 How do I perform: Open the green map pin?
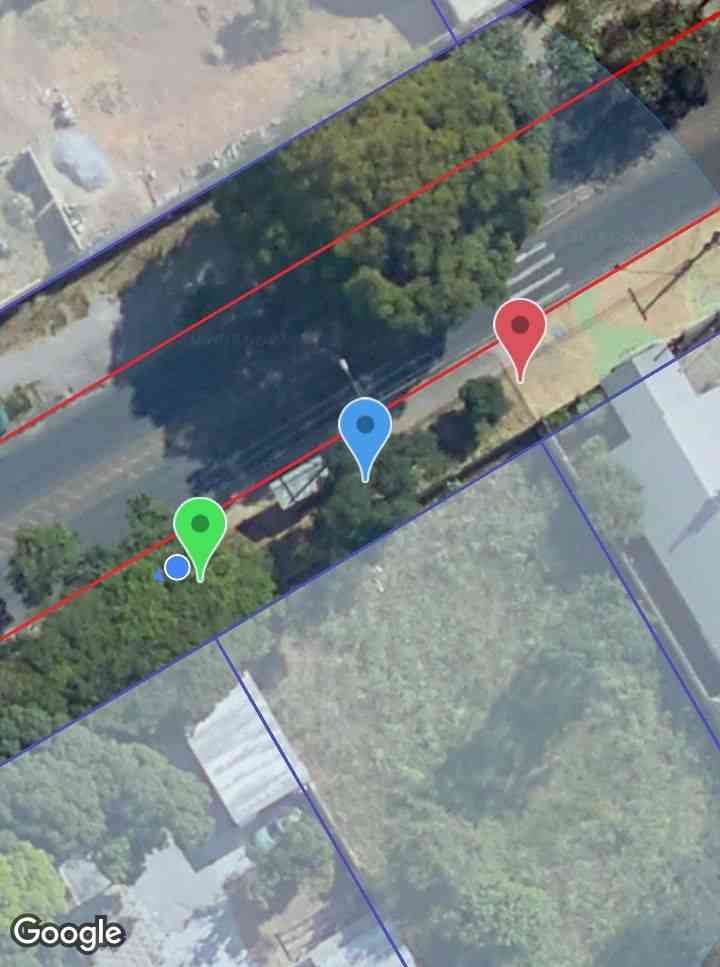tap(200, 527)
